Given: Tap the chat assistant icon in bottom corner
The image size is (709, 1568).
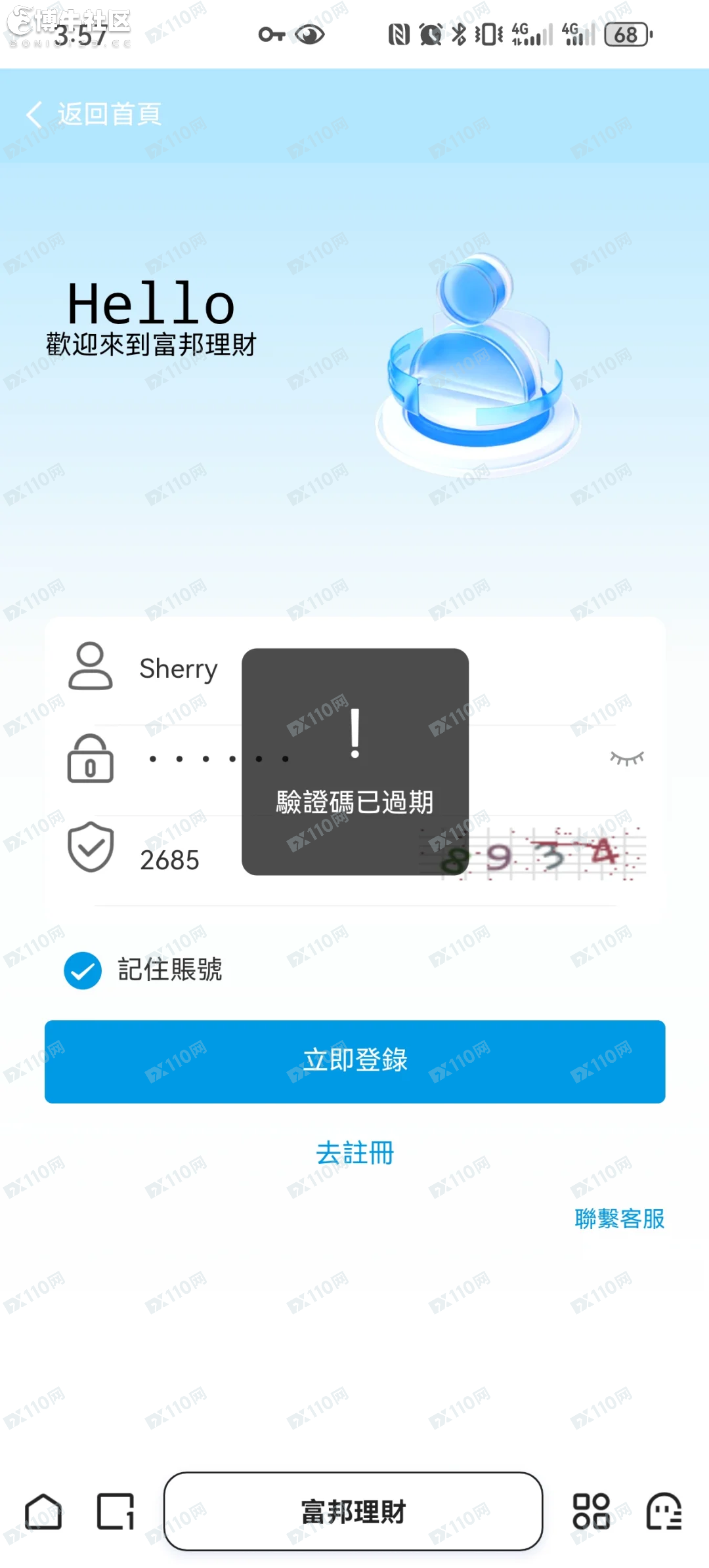Looking at the screenshot, I should click(665, 1513).
